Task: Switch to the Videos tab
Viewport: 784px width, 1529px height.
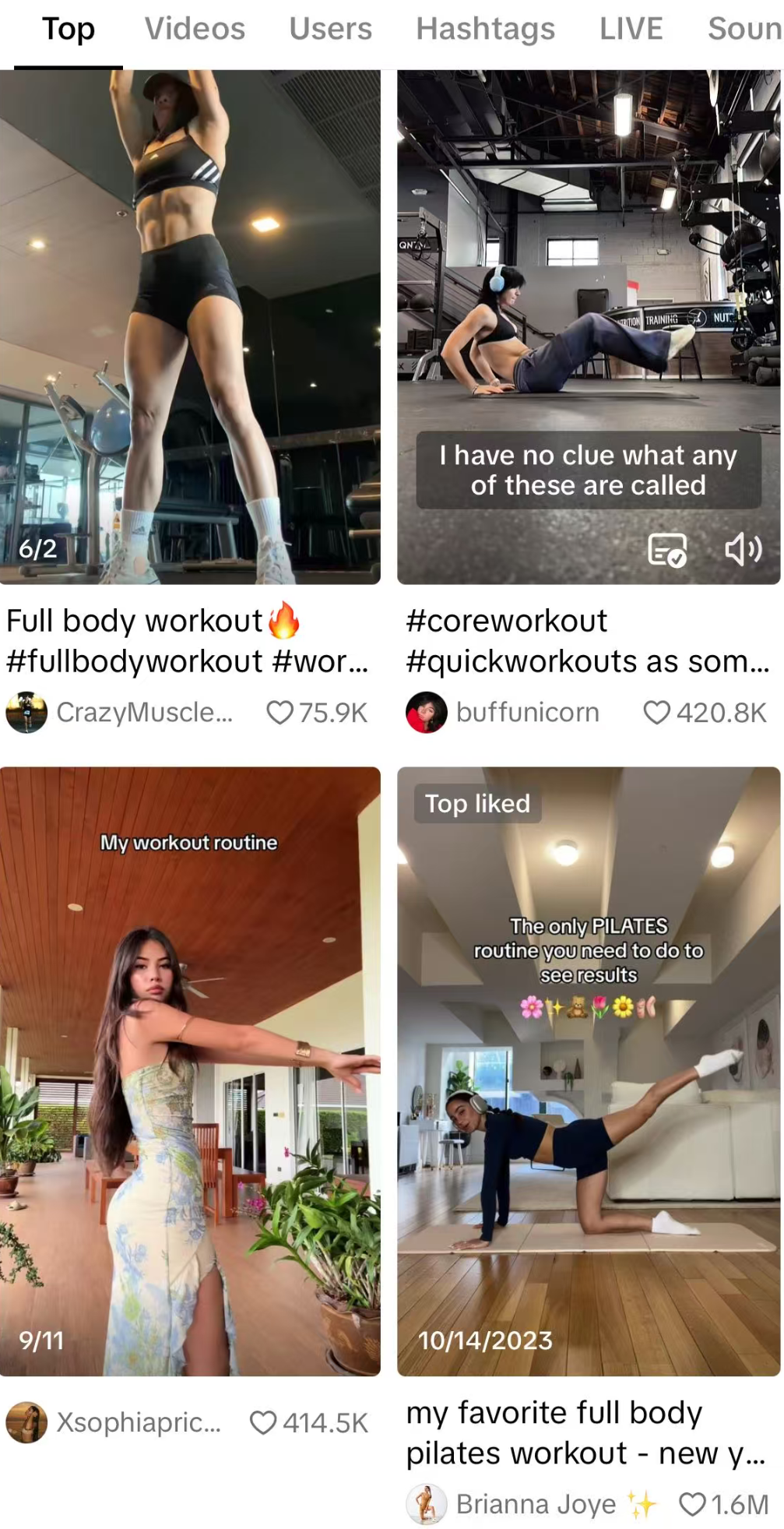Action: point(195,30)
